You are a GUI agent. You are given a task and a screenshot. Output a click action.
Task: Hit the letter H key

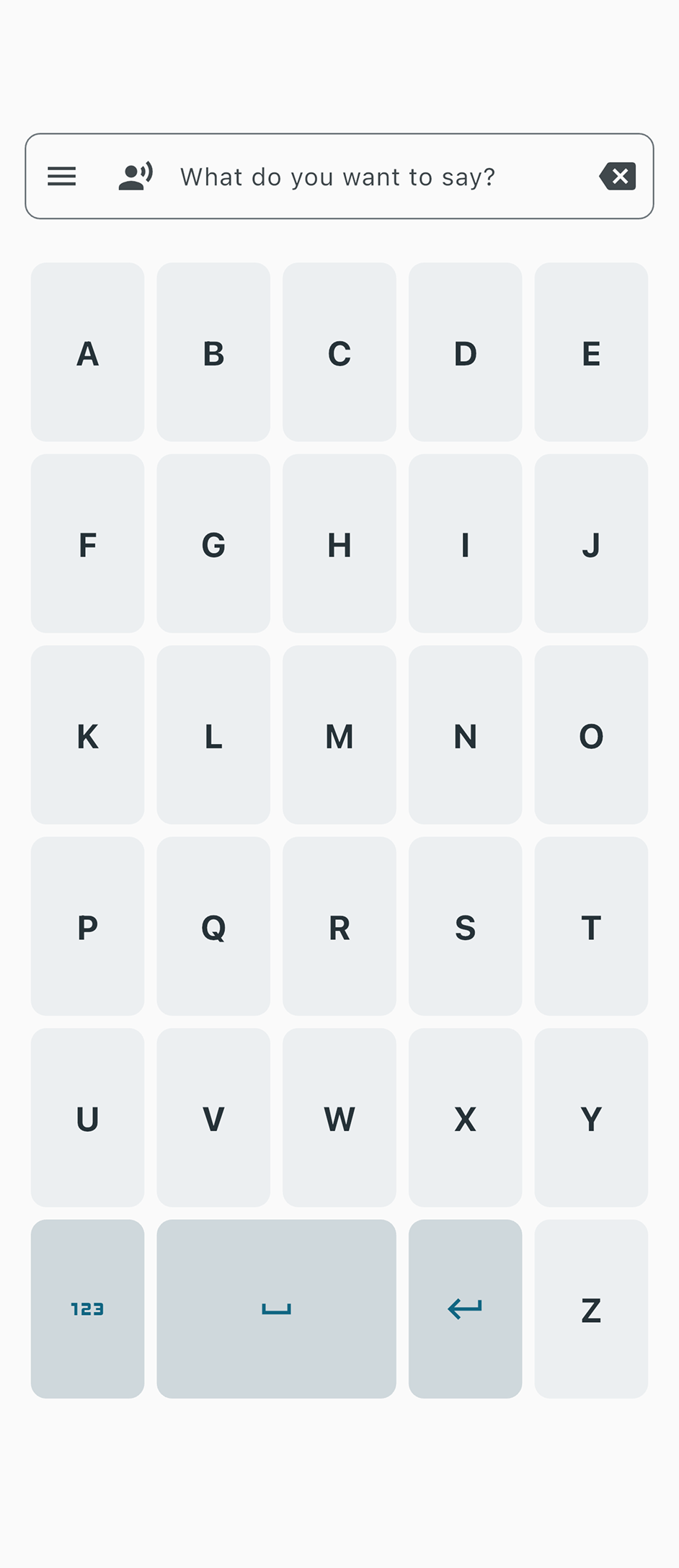pyautogui.click(x=339, y=544)
